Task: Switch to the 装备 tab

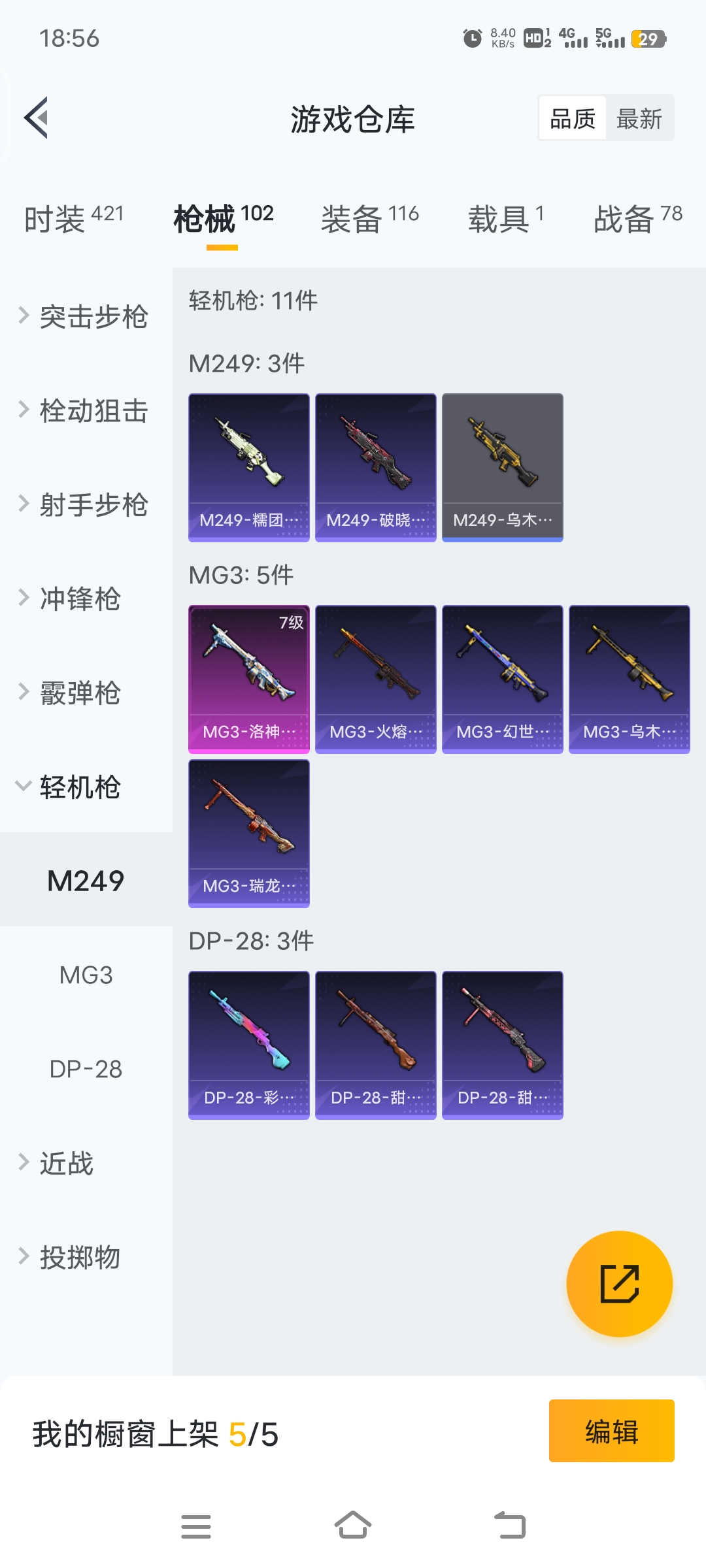Action: [x=369, y=219]
